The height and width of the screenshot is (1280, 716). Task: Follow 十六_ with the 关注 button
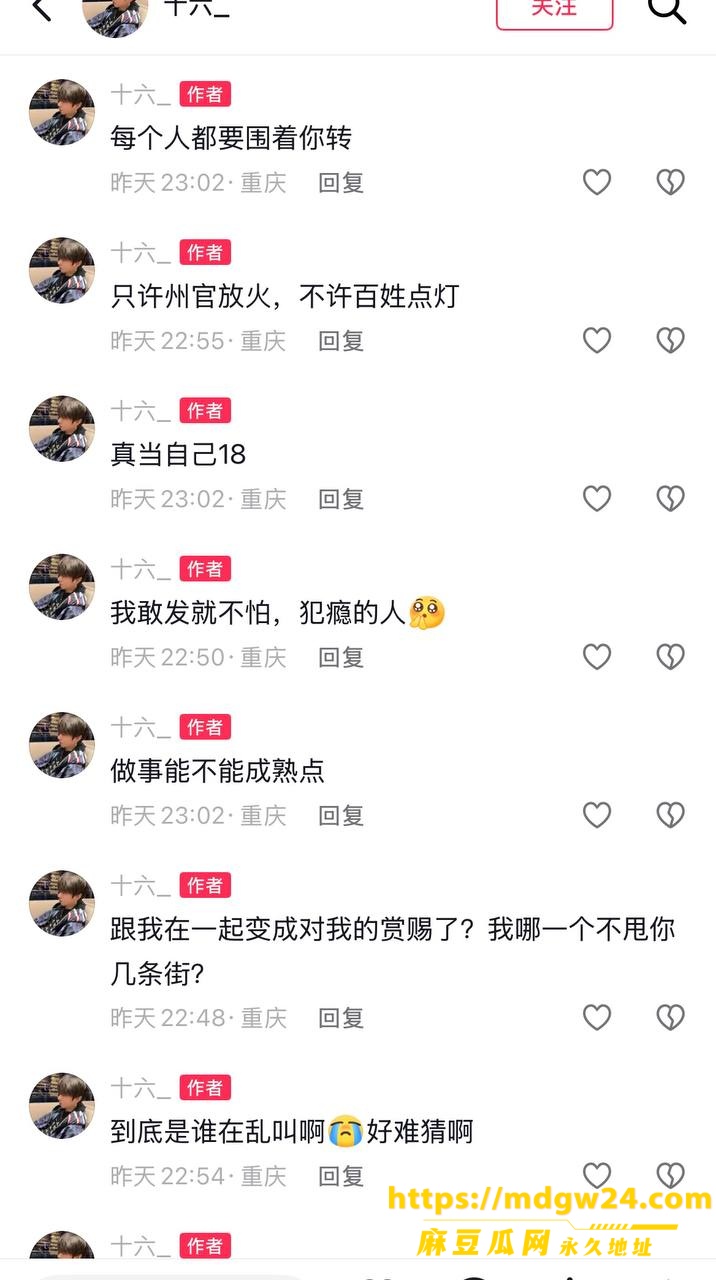pos(554,10)
